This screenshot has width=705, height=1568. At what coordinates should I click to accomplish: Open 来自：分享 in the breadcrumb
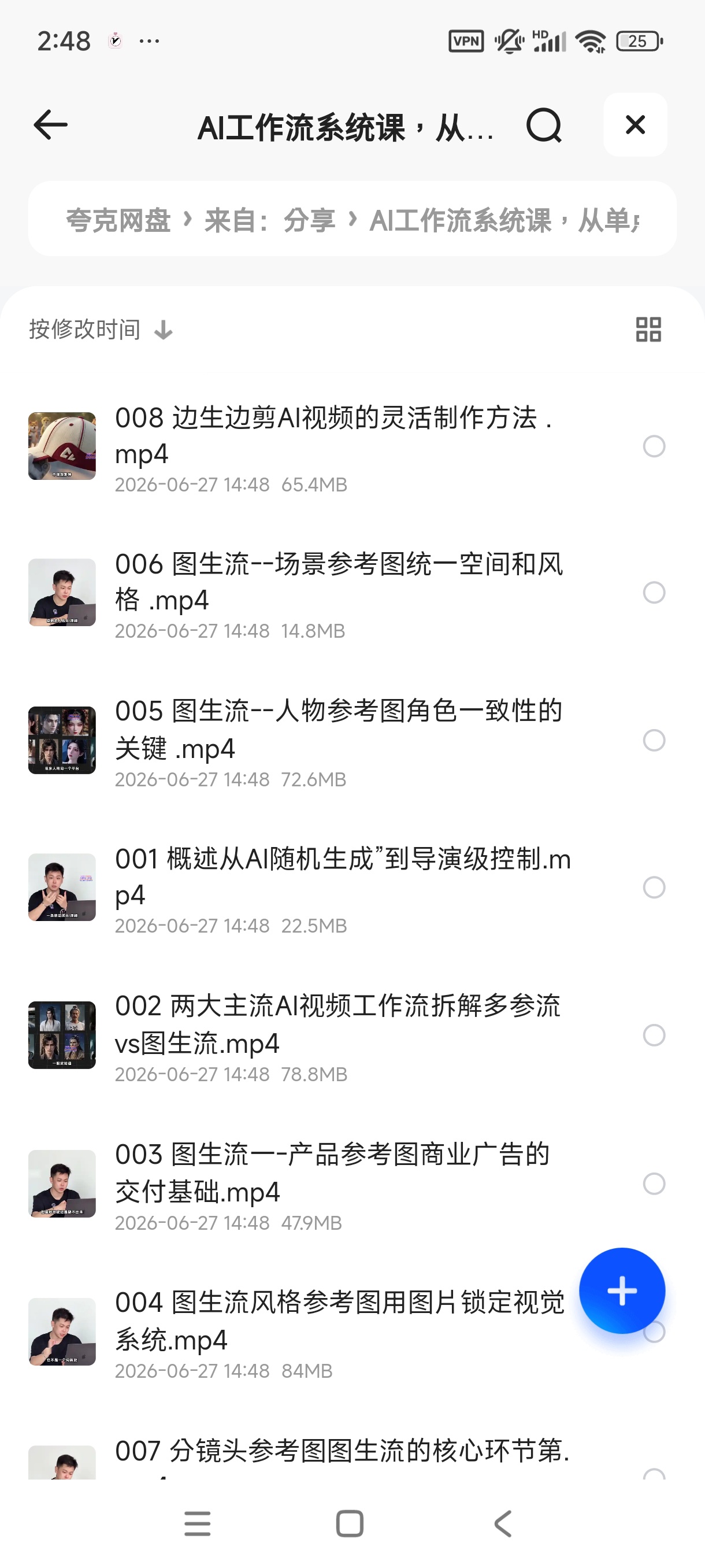tap(269, 220)
